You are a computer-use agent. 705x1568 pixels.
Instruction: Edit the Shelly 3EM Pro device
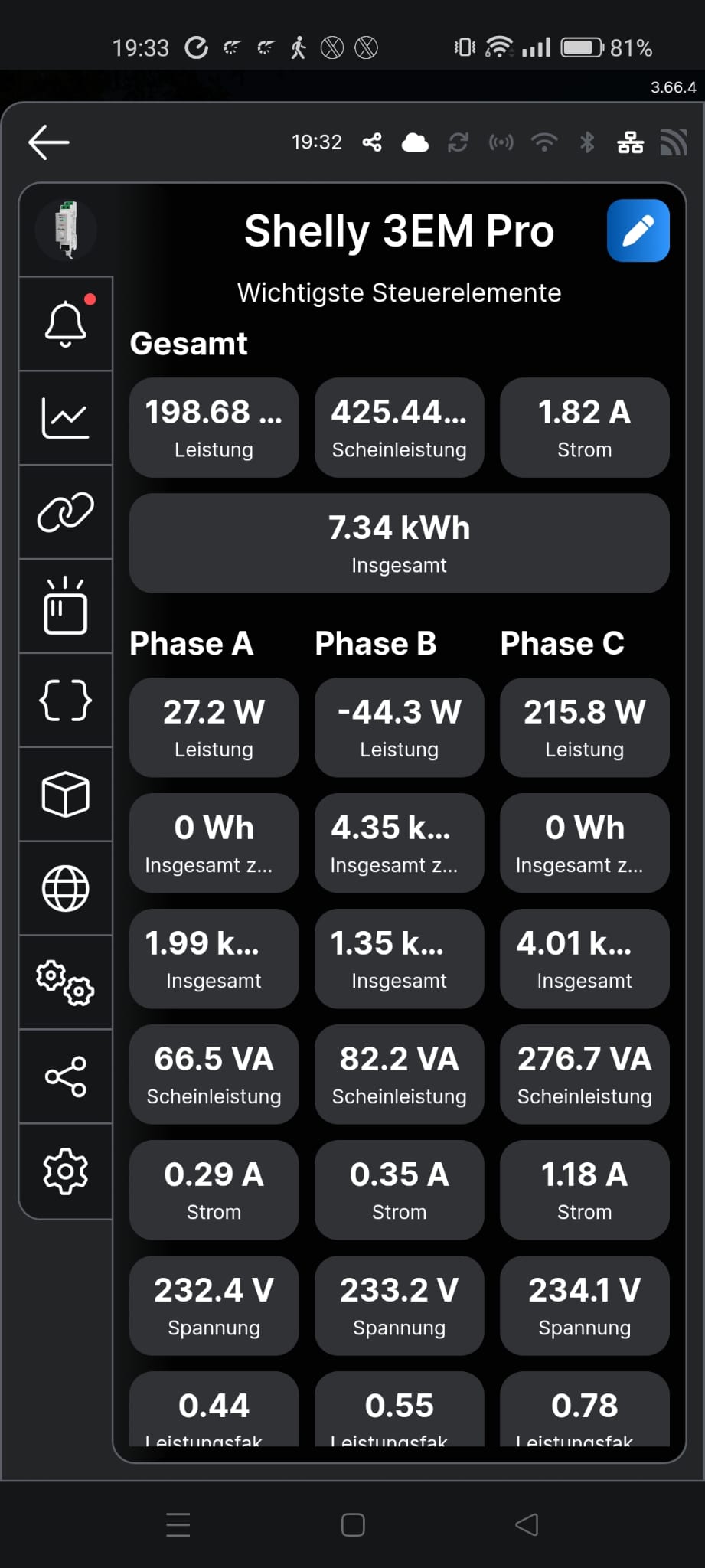coord(638,230)
